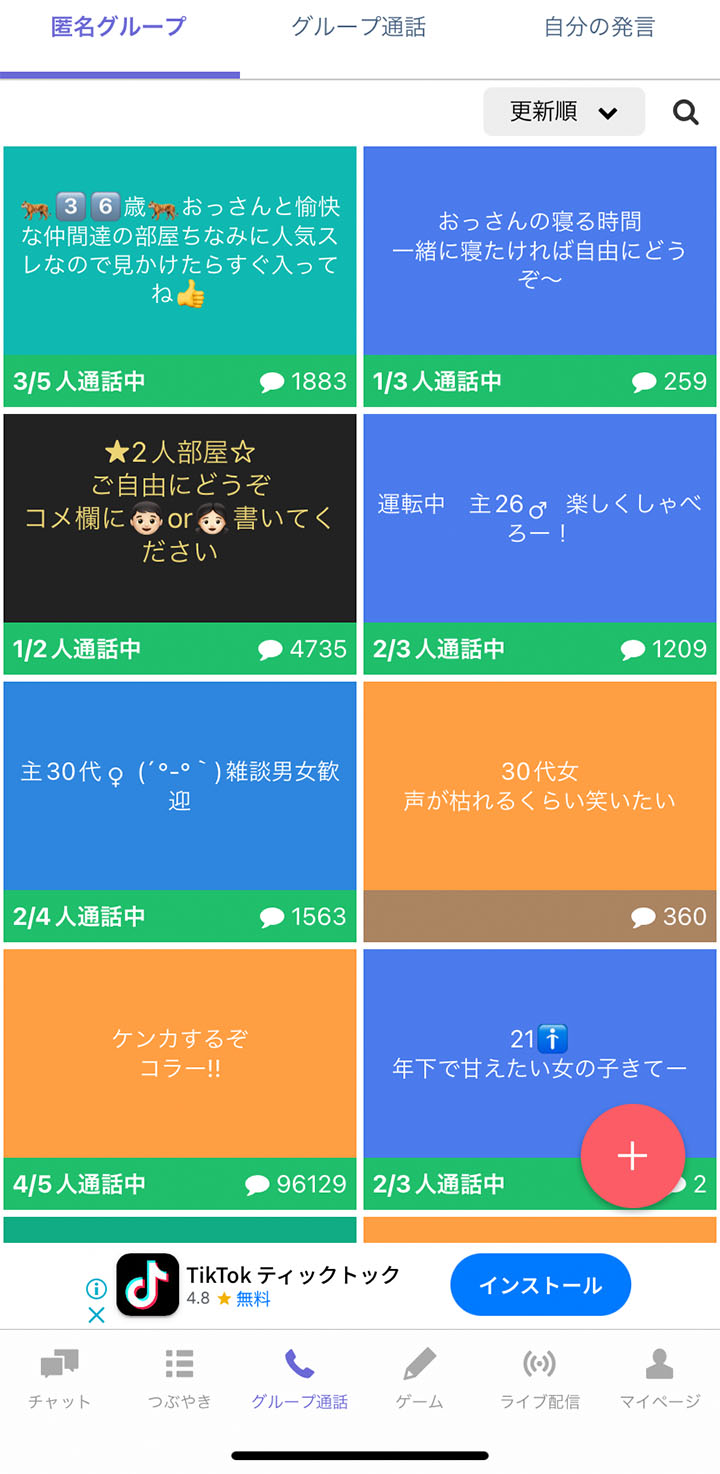Join the ★2人部屋☆ room card
Image resolution: width=720 pixels, height=1474 pixels.
[180, 544]
